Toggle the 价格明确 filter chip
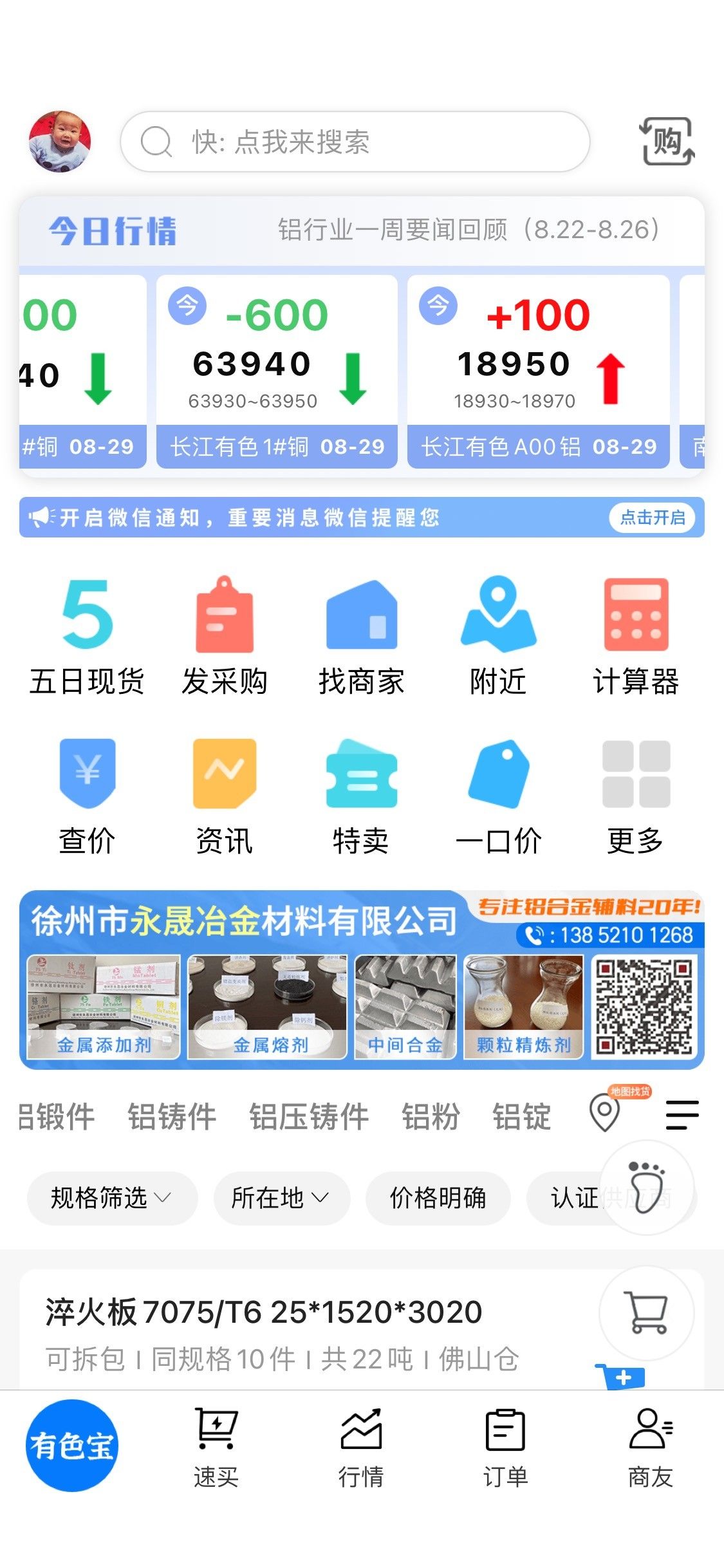The height and width of the screenshot is (1568, 724). pos(438,1198)
